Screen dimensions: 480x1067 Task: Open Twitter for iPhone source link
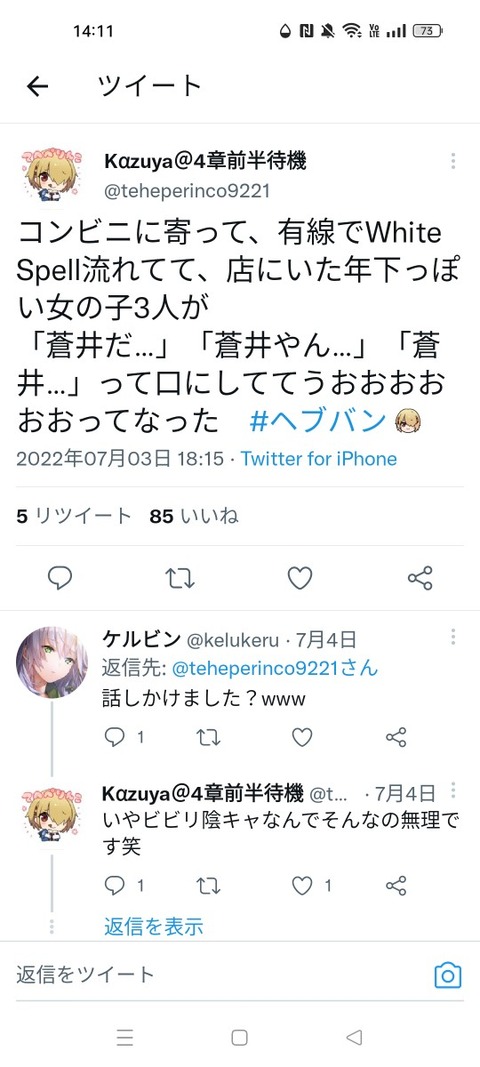tap(319, 459)
